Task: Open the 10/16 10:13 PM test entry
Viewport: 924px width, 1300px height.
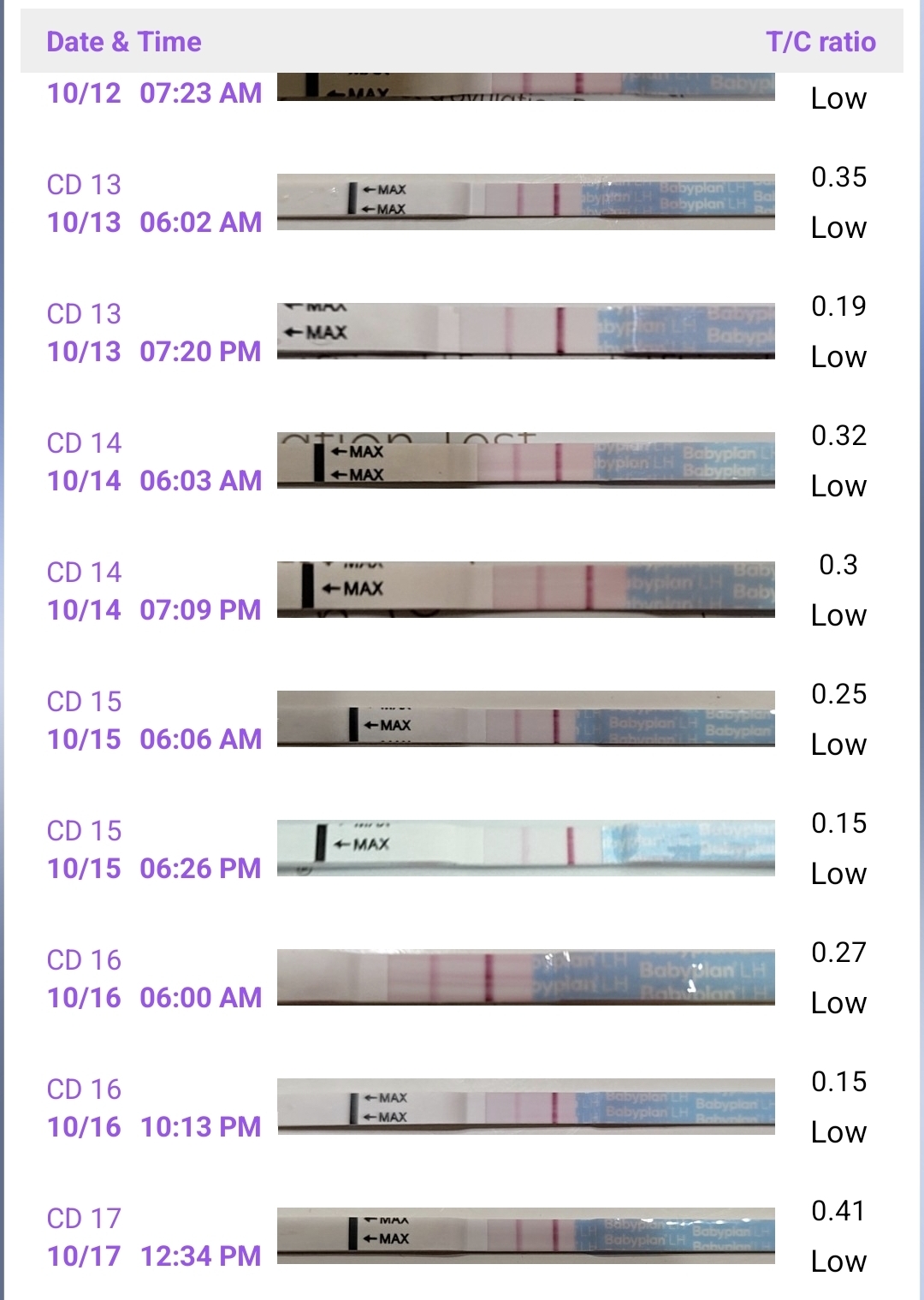Action: [525, 1107]
